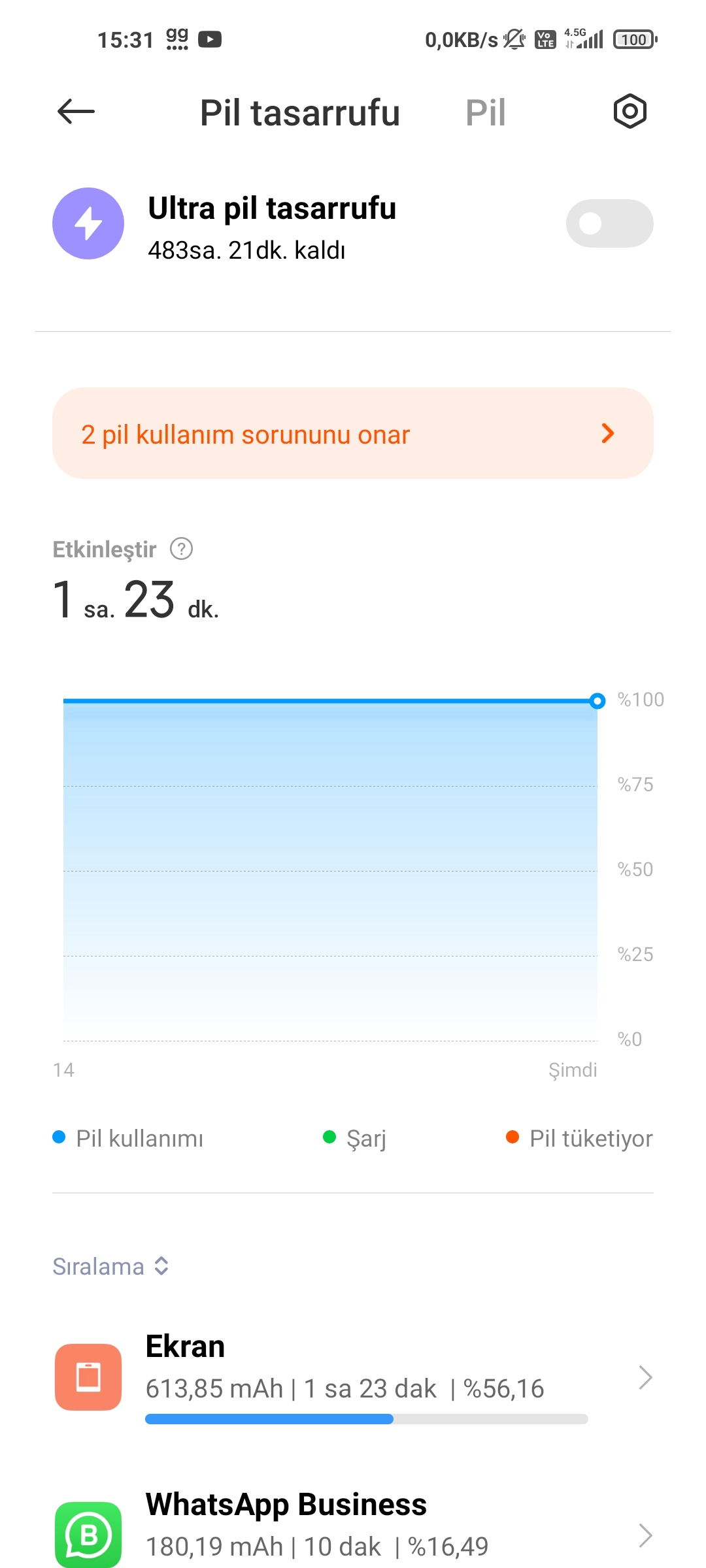View WhatsApp Business battery usage
The width and height of the screenshot is (706, 1568).
[x=353, y=1529]
